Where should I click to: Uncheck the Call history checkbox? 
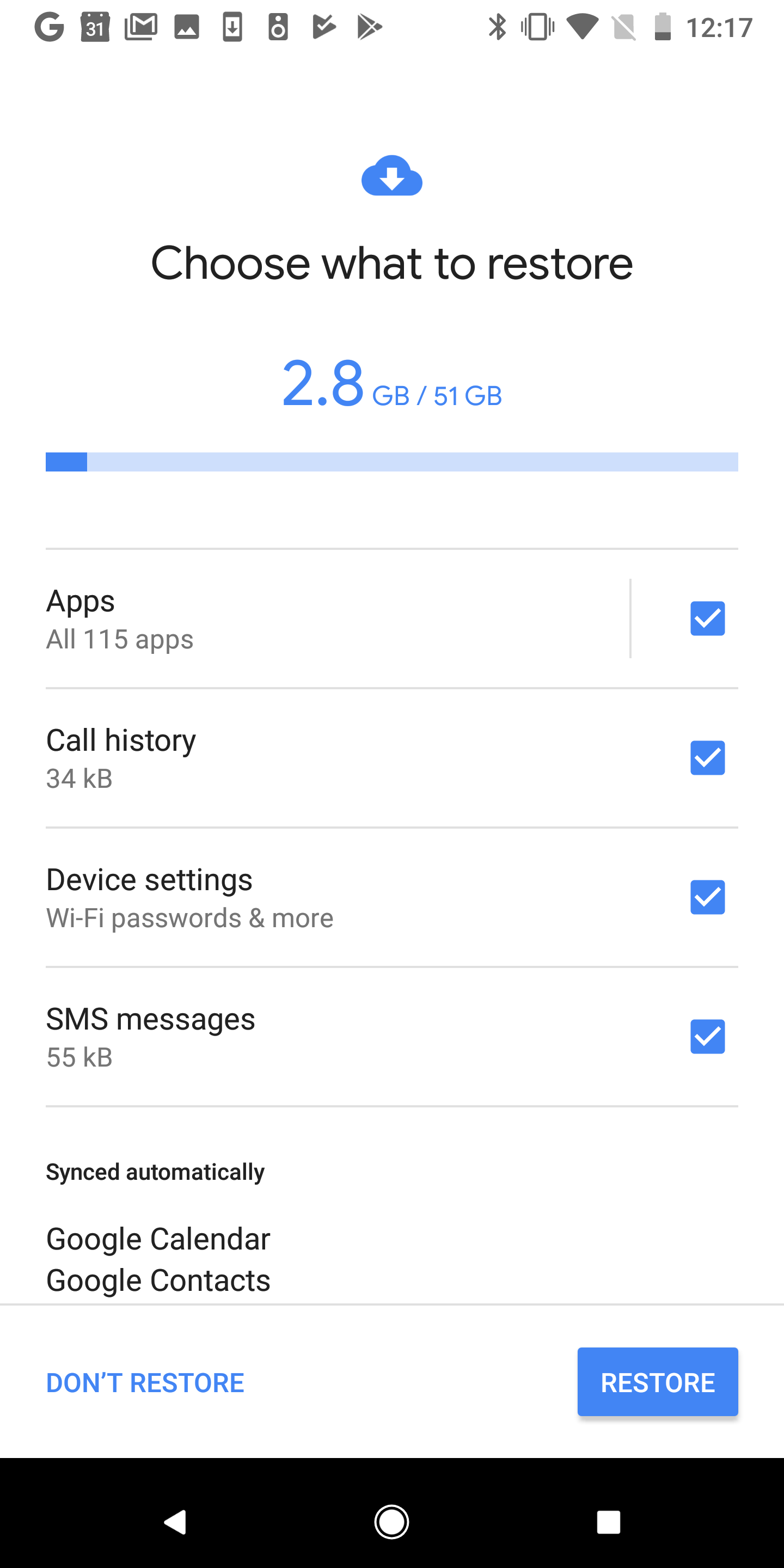(x=707, y=758)
